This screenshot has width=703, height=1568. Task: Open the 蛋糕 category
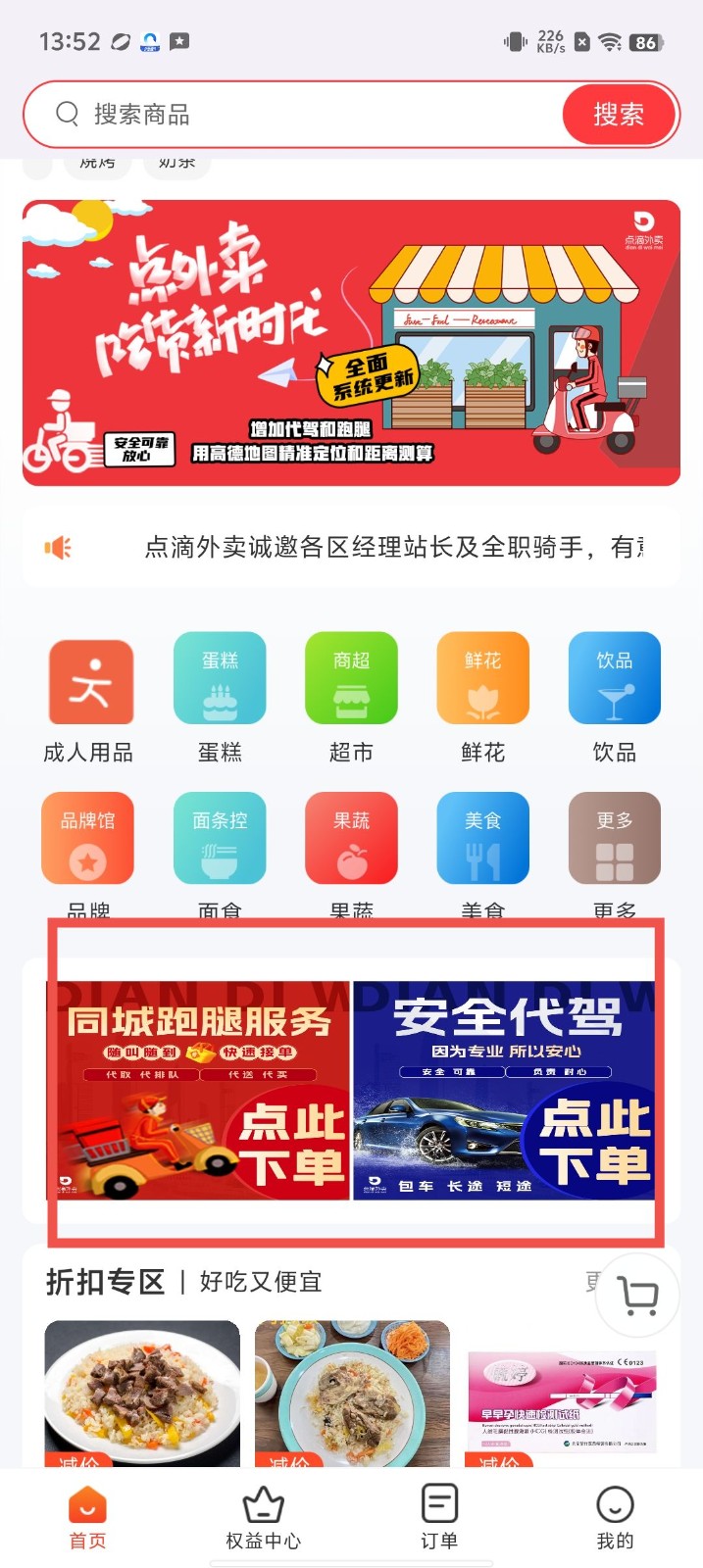coord(220,678)
